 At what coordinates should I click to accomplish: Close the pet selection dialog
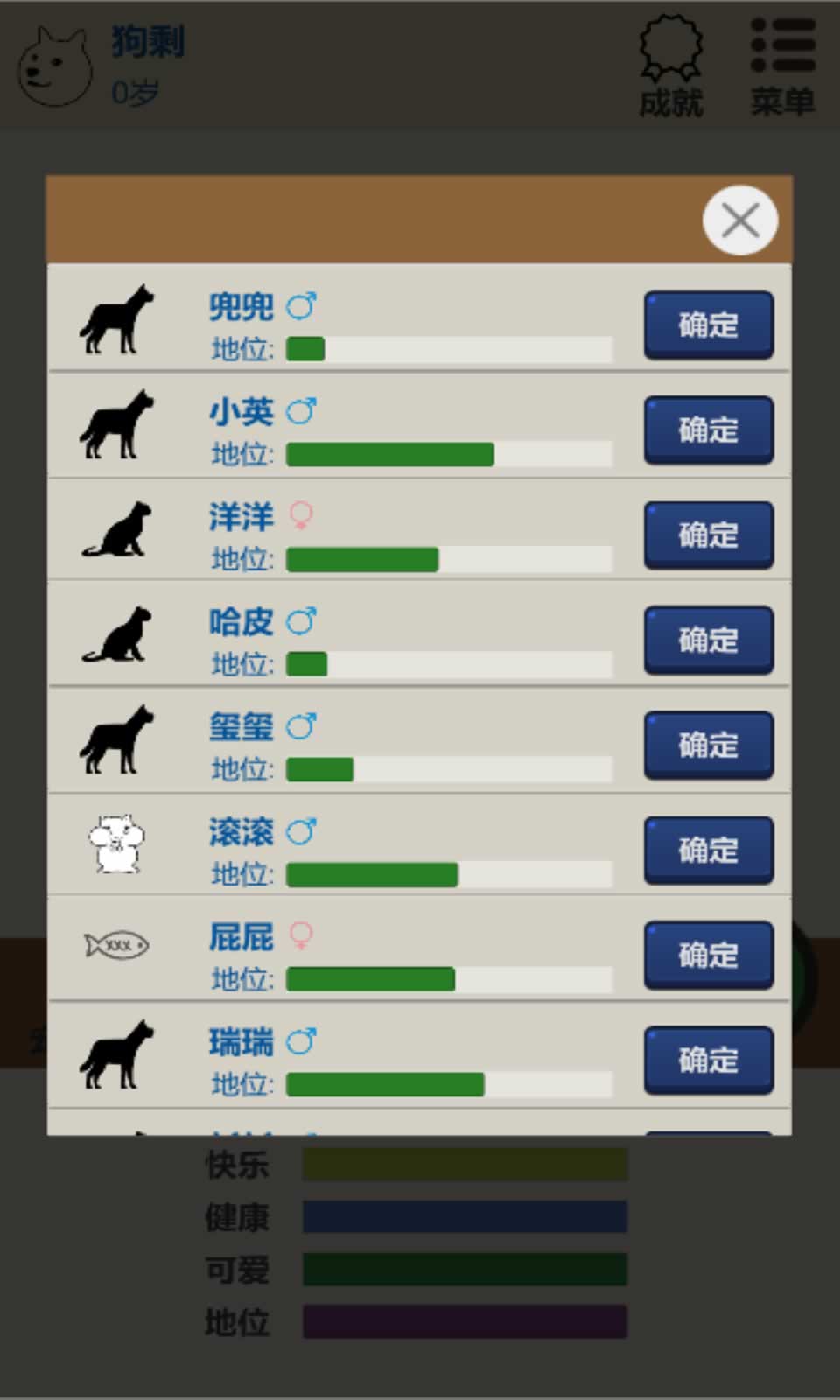tap(739, 220)
